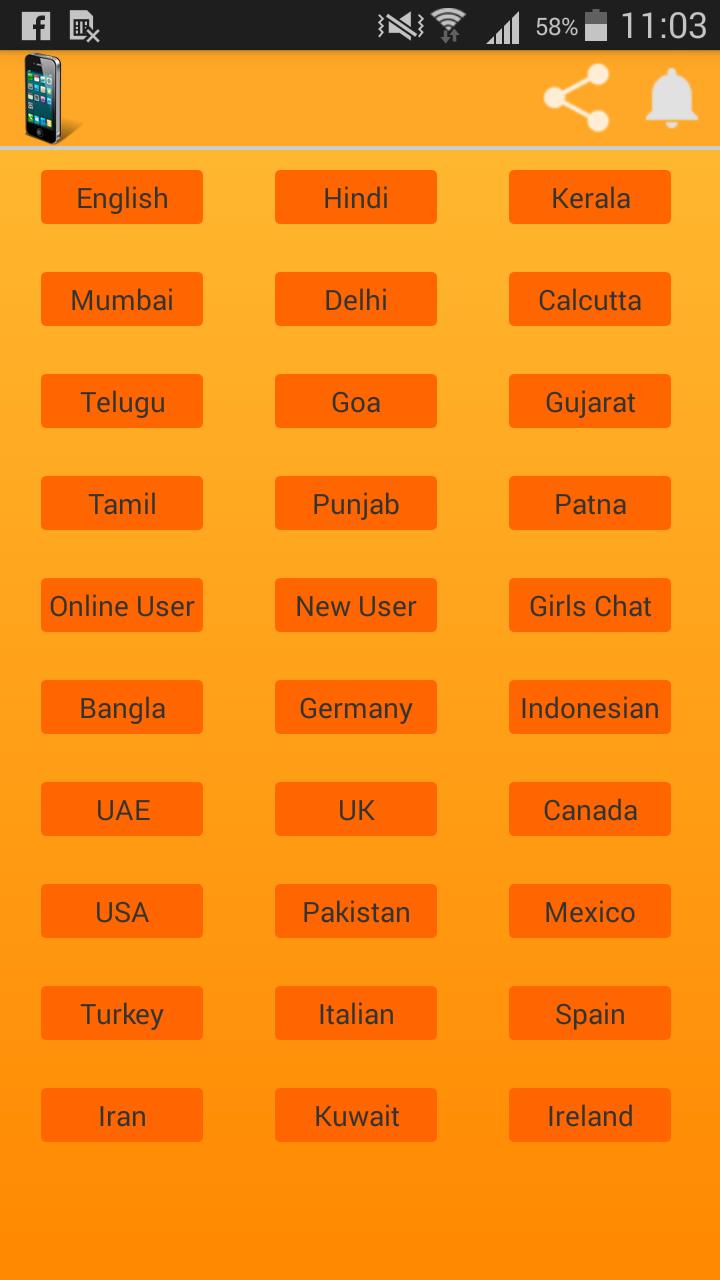Open the share options
The height and width of the screenshot is (1280, 720).
point(575,97)
